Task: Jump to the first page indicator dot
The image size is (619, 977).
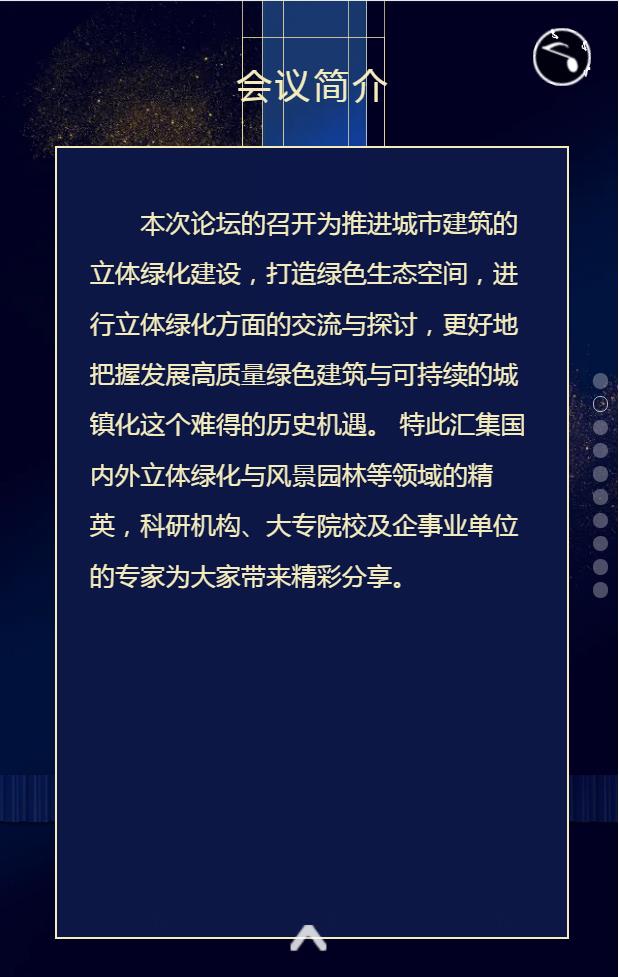Action: [x=601, y=381]
